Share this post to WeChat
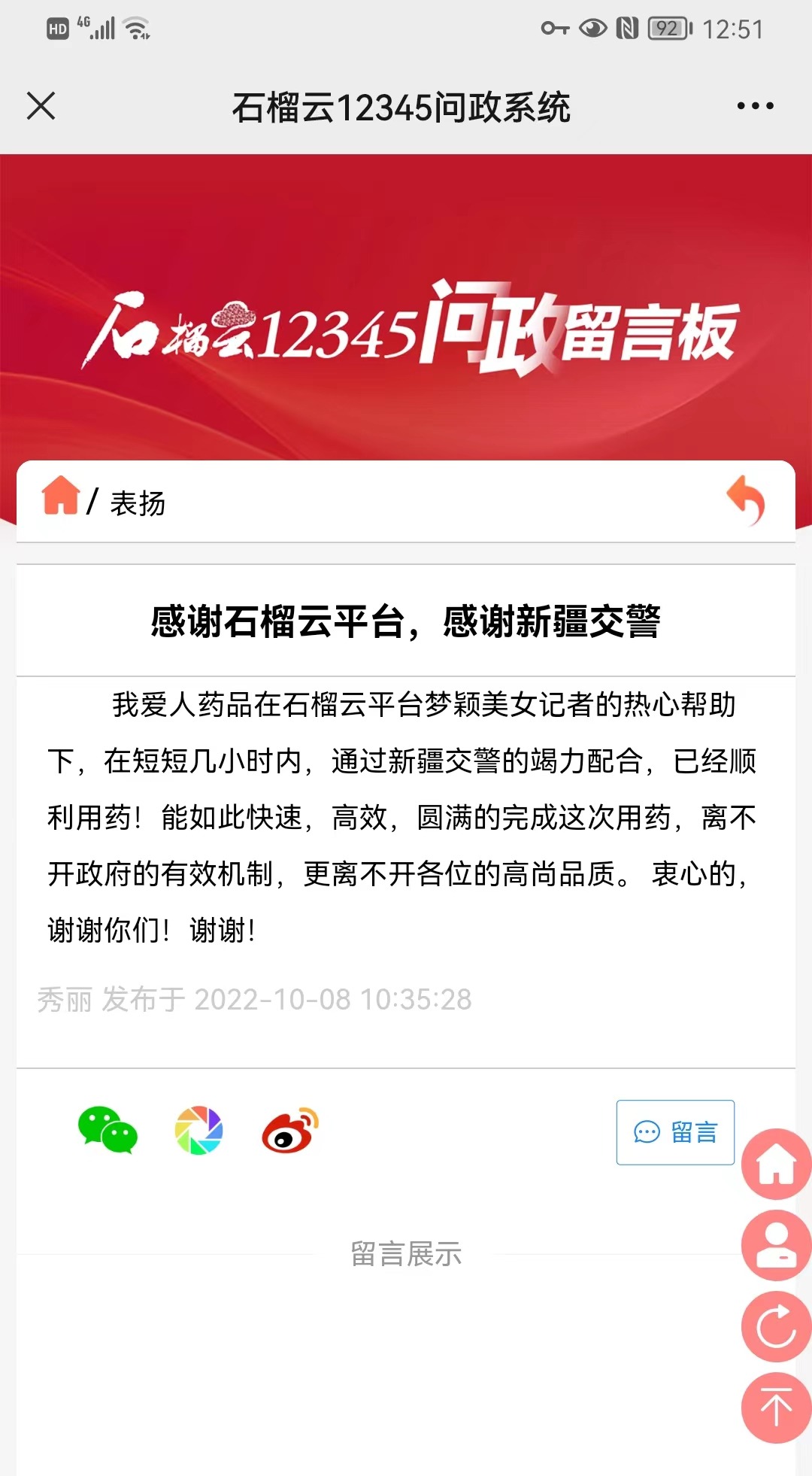This screenshot has width=812, height=1476. click(108, 1130)
